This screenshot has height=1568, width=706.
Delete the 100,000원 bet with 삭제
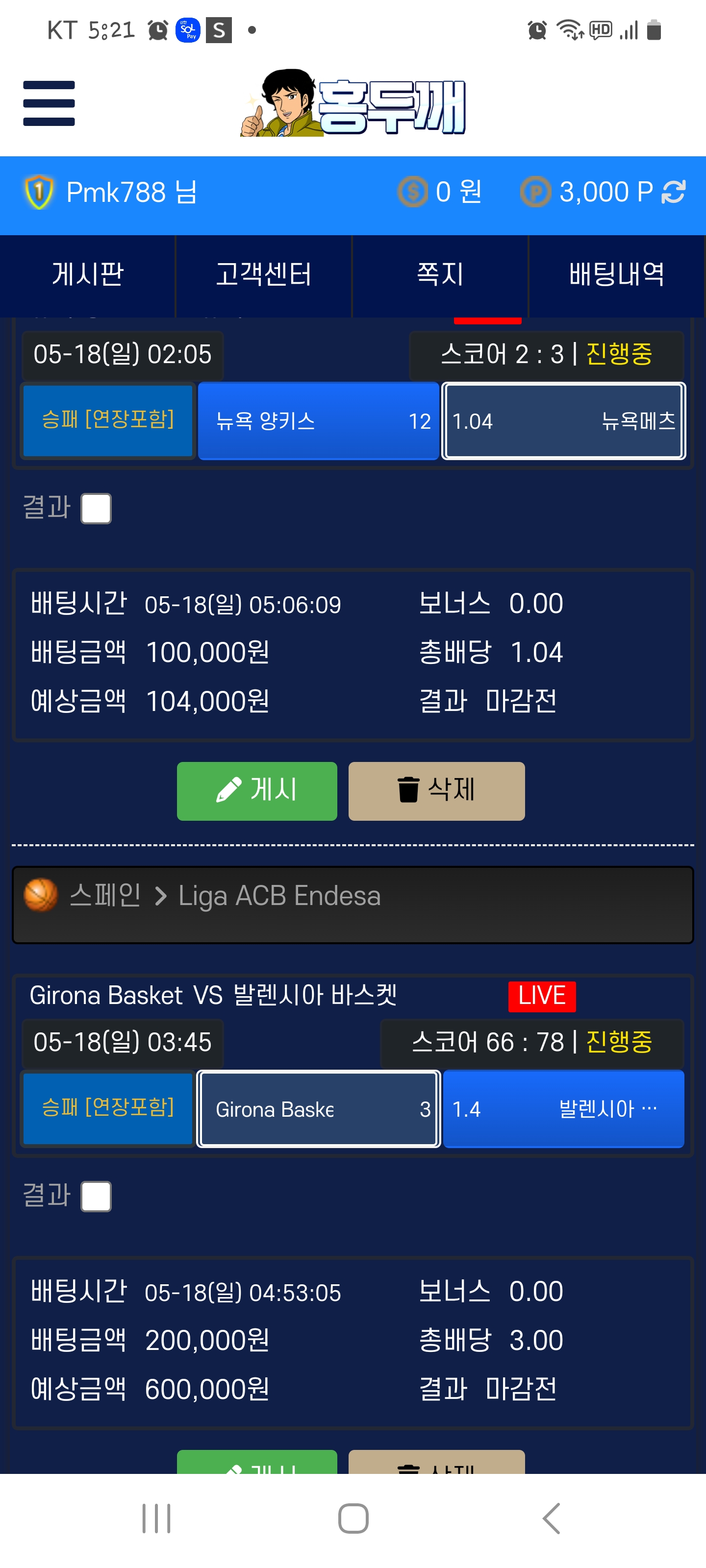[436, 791]
